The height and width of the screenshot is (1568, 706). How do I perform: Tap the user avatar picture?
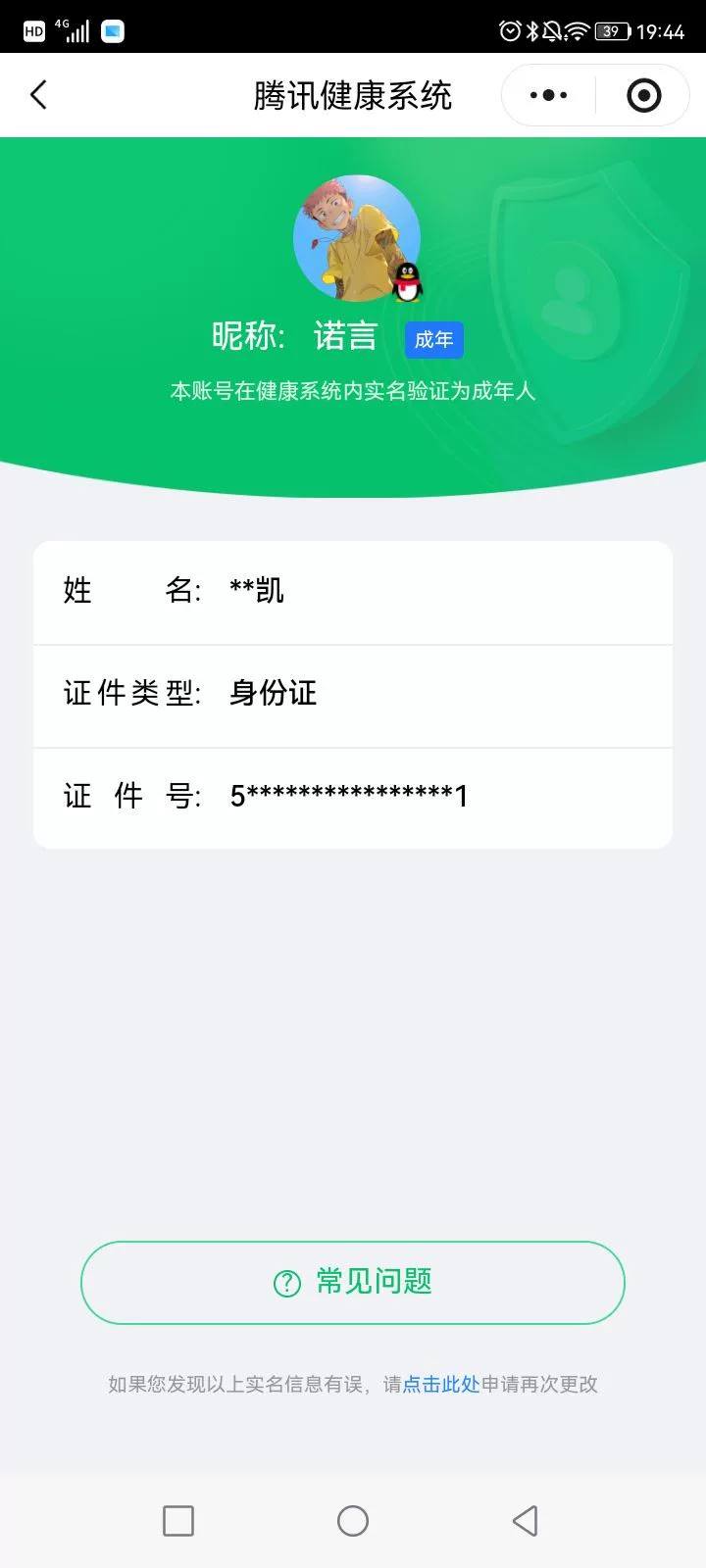click(355, 235)
